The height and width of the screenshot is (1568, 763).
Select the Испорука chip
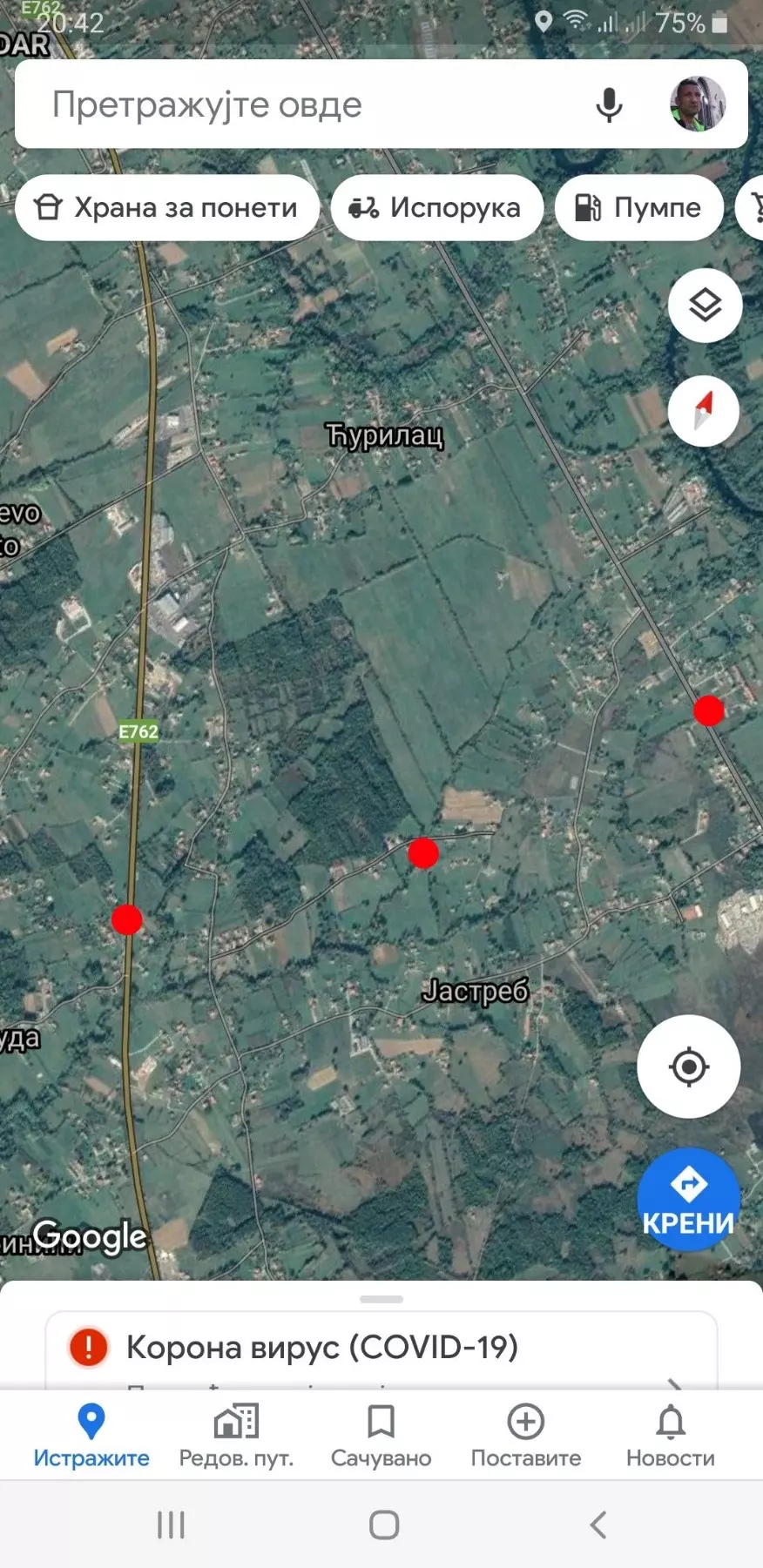(436, 208)
